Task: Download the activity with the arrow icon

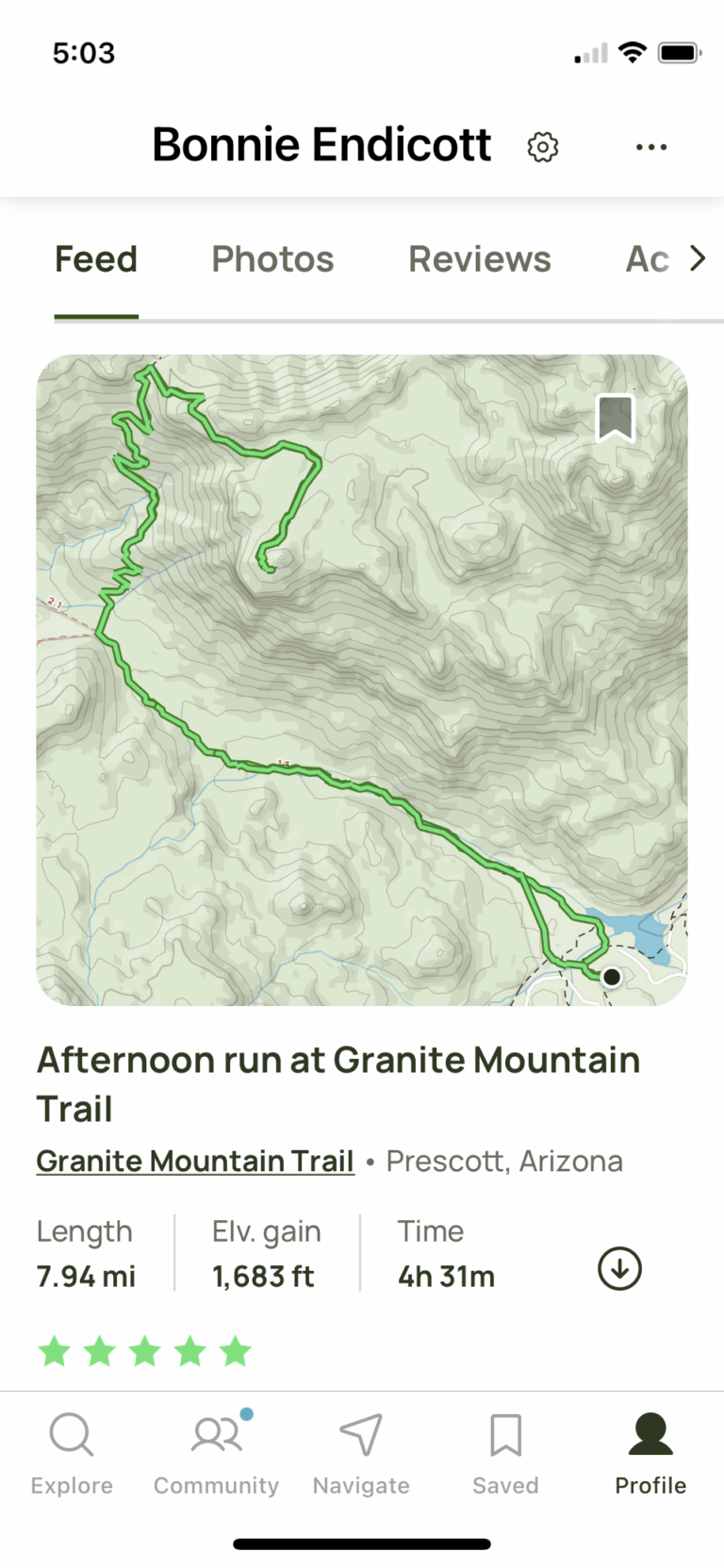Action: 619,1268
